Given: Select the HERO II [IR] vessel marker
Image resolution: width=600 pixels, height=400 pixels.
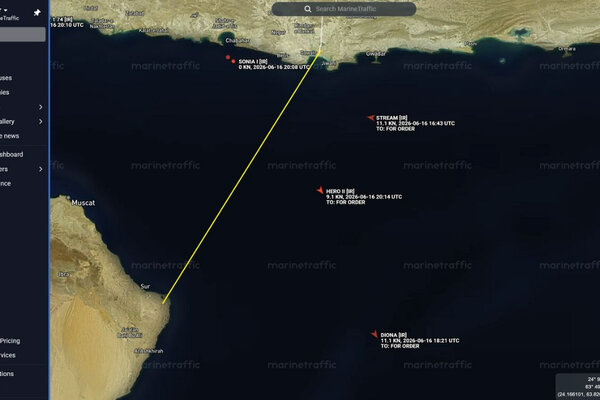Looking at the screenshot, I should [320, 190].
